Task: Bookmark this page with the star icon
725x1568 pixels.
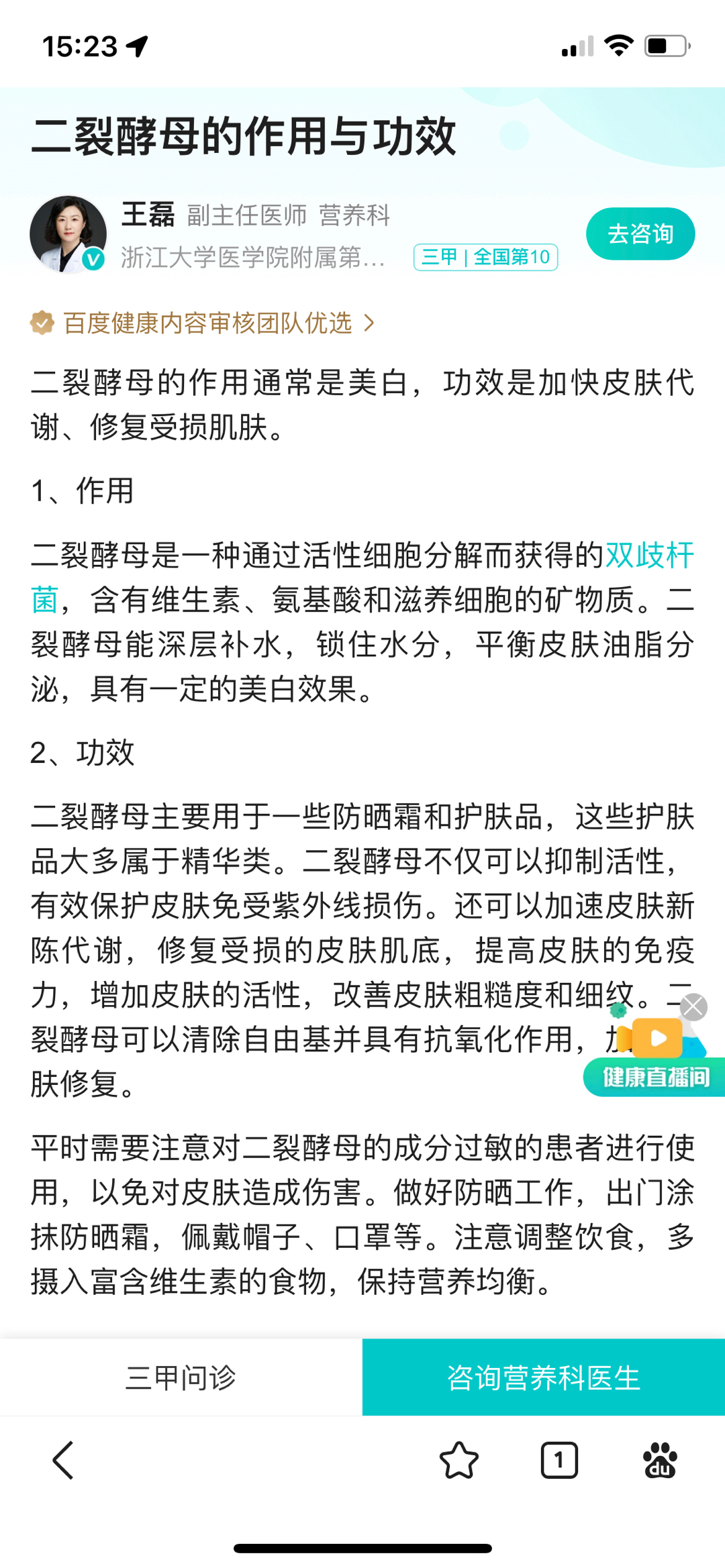Action: click(x=459, y=1460)
